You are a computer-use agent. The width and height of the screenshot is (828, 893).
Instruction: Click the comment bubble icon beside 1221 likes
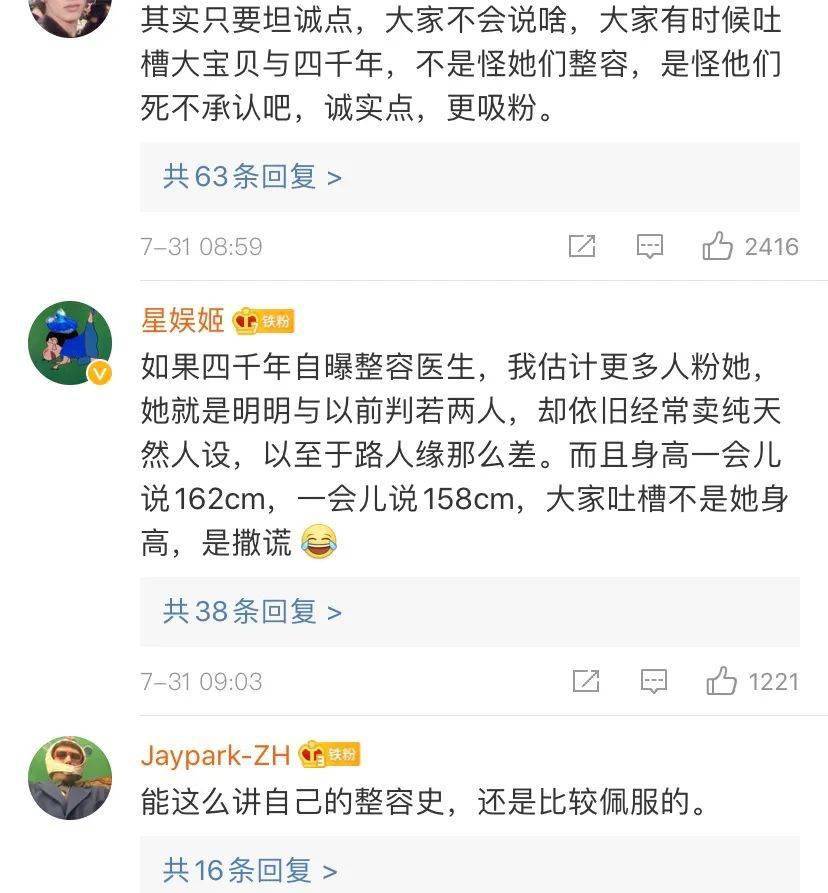point(651,682)
